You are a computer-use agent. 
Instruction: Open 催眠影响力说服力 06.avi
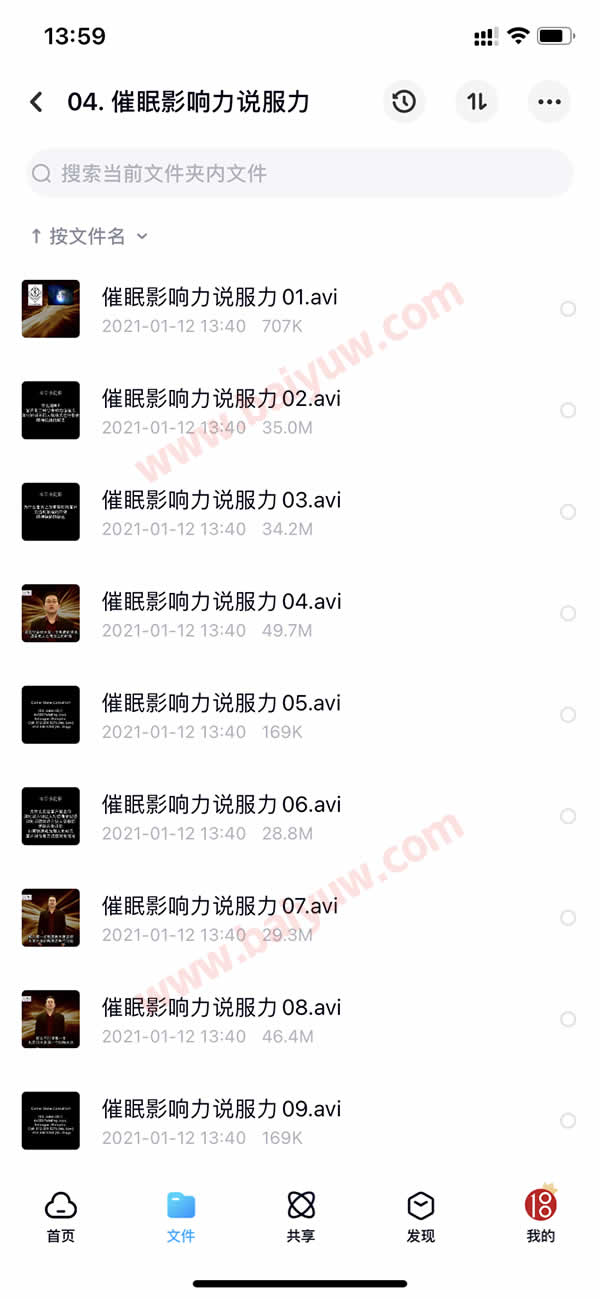pyautogui.click(x=220, y=805)
